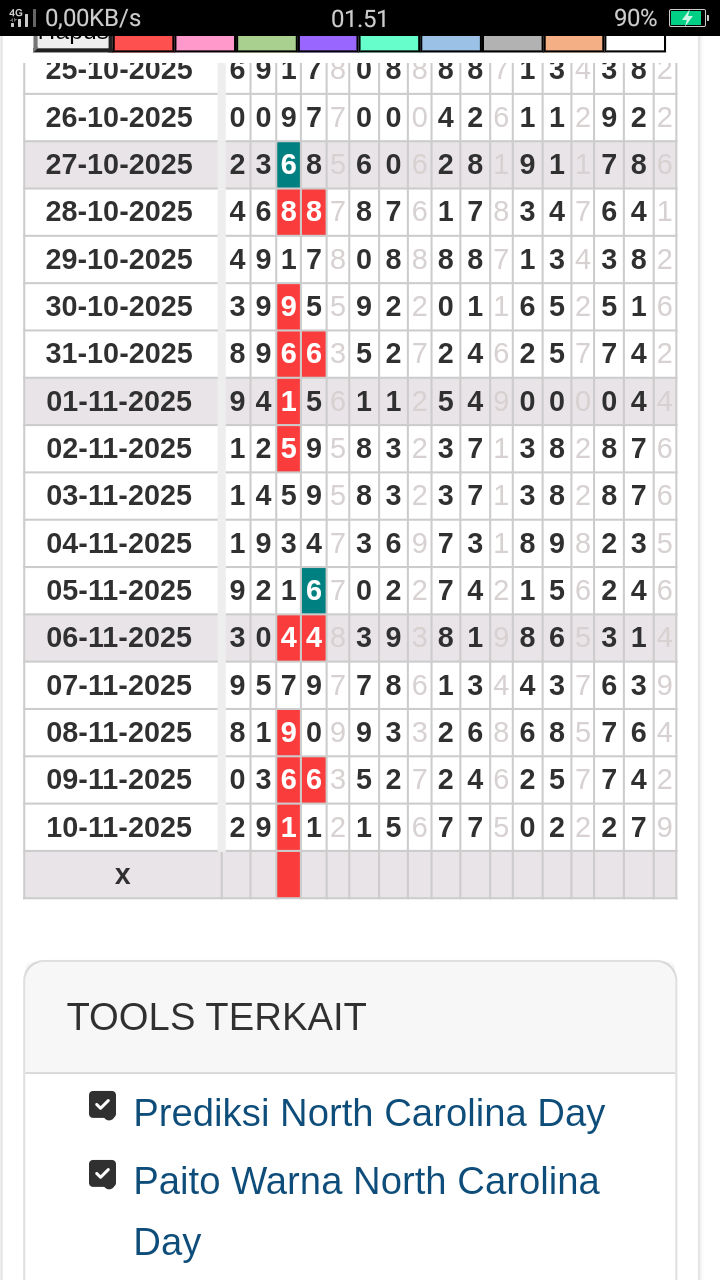Select the purple color swatch

328,44
